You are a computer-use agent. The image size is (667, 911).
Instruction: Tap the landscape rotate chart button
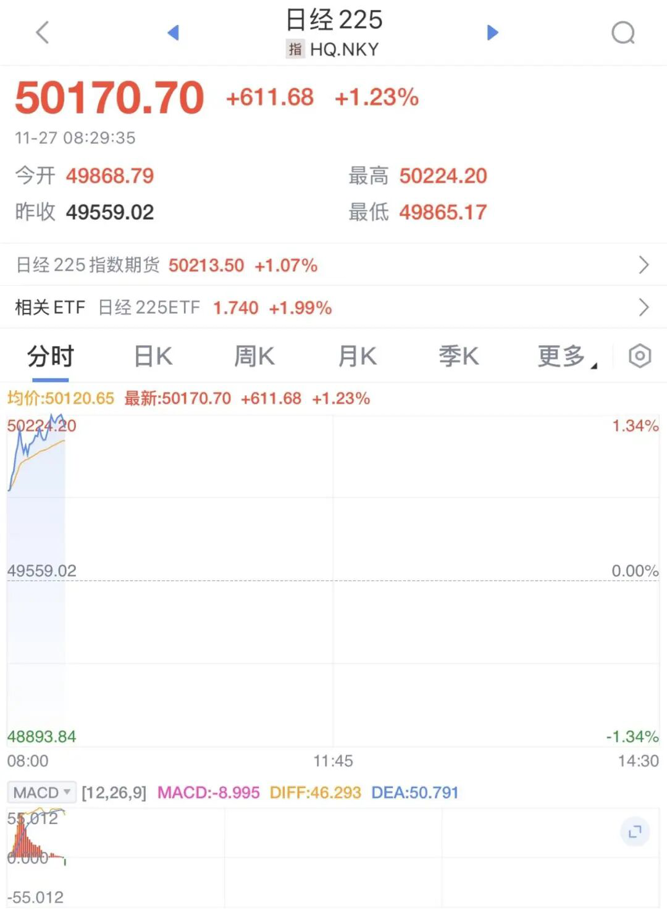pos(633,831)
